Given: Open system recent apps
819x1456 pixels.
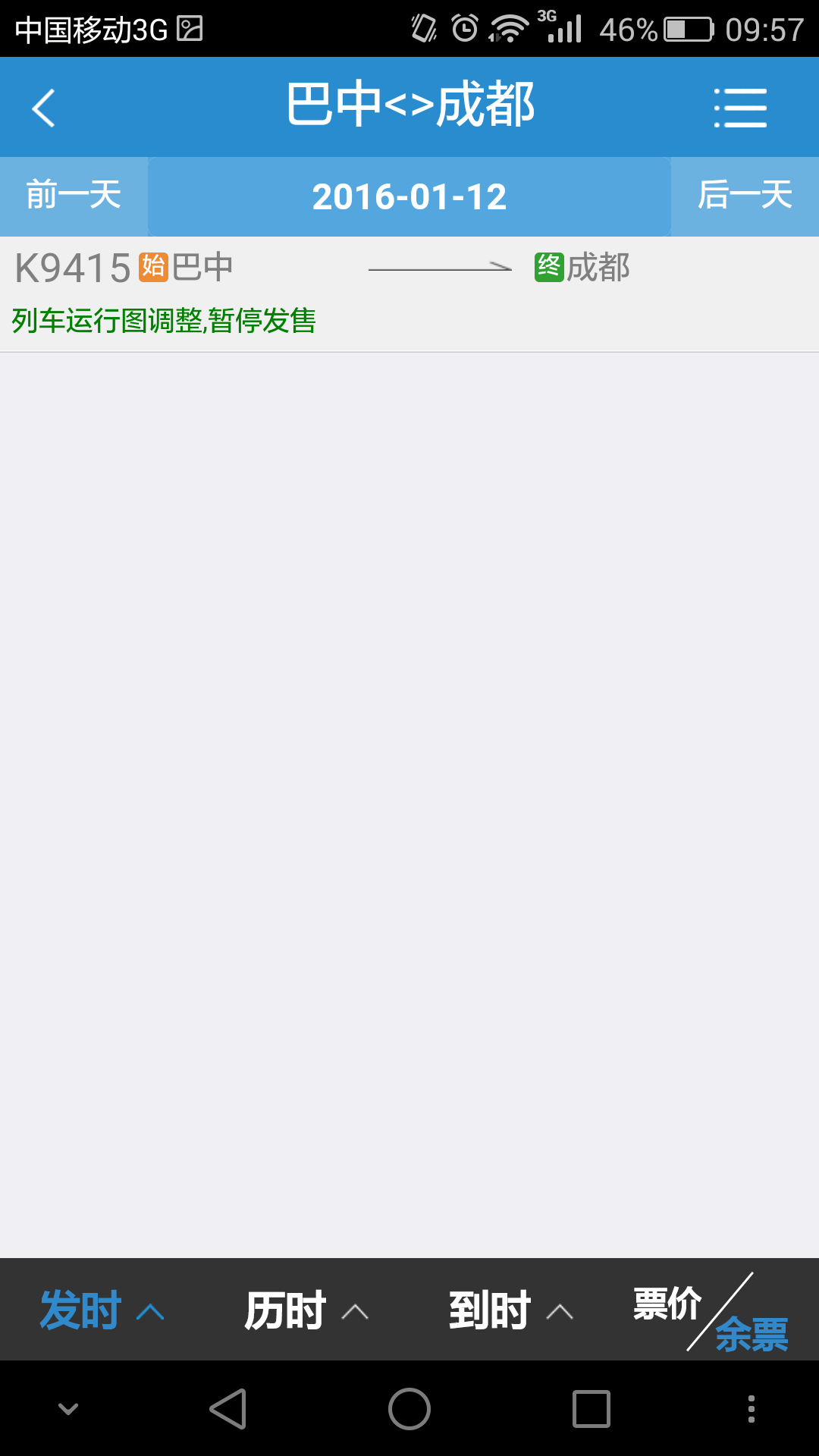Looking at the screenshot, I should point(591,1409).
